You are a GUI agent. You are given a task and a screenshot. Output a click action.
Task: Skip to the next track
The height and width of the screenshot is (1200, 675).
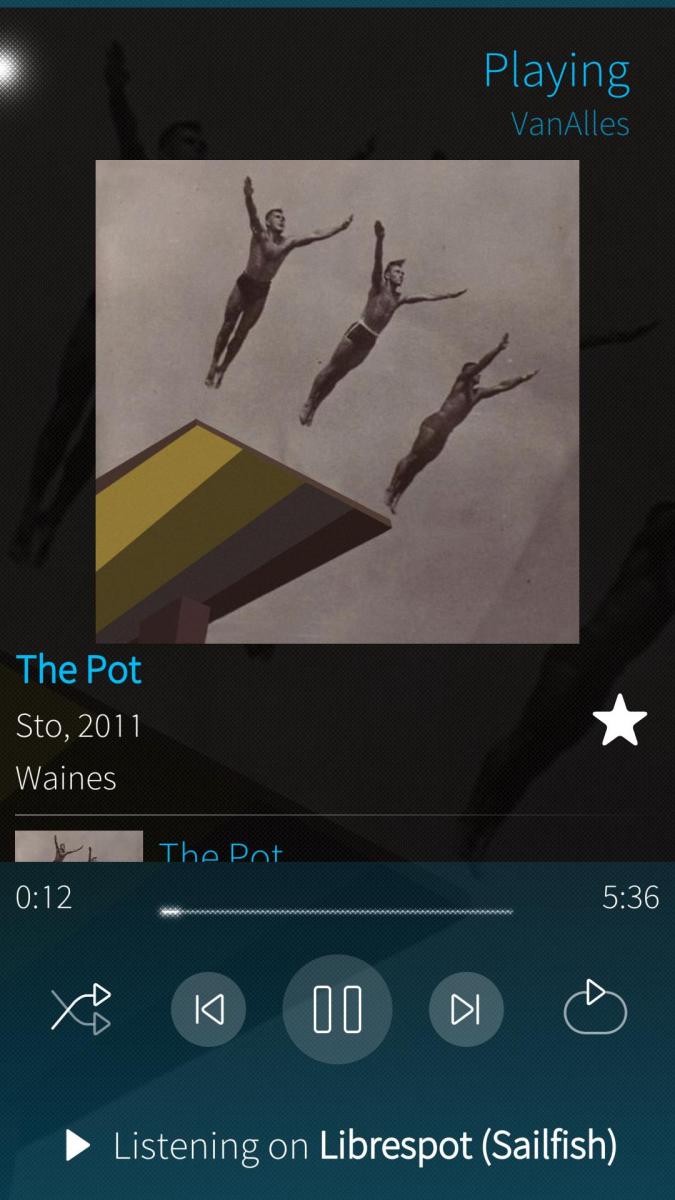pos(466,1010)
